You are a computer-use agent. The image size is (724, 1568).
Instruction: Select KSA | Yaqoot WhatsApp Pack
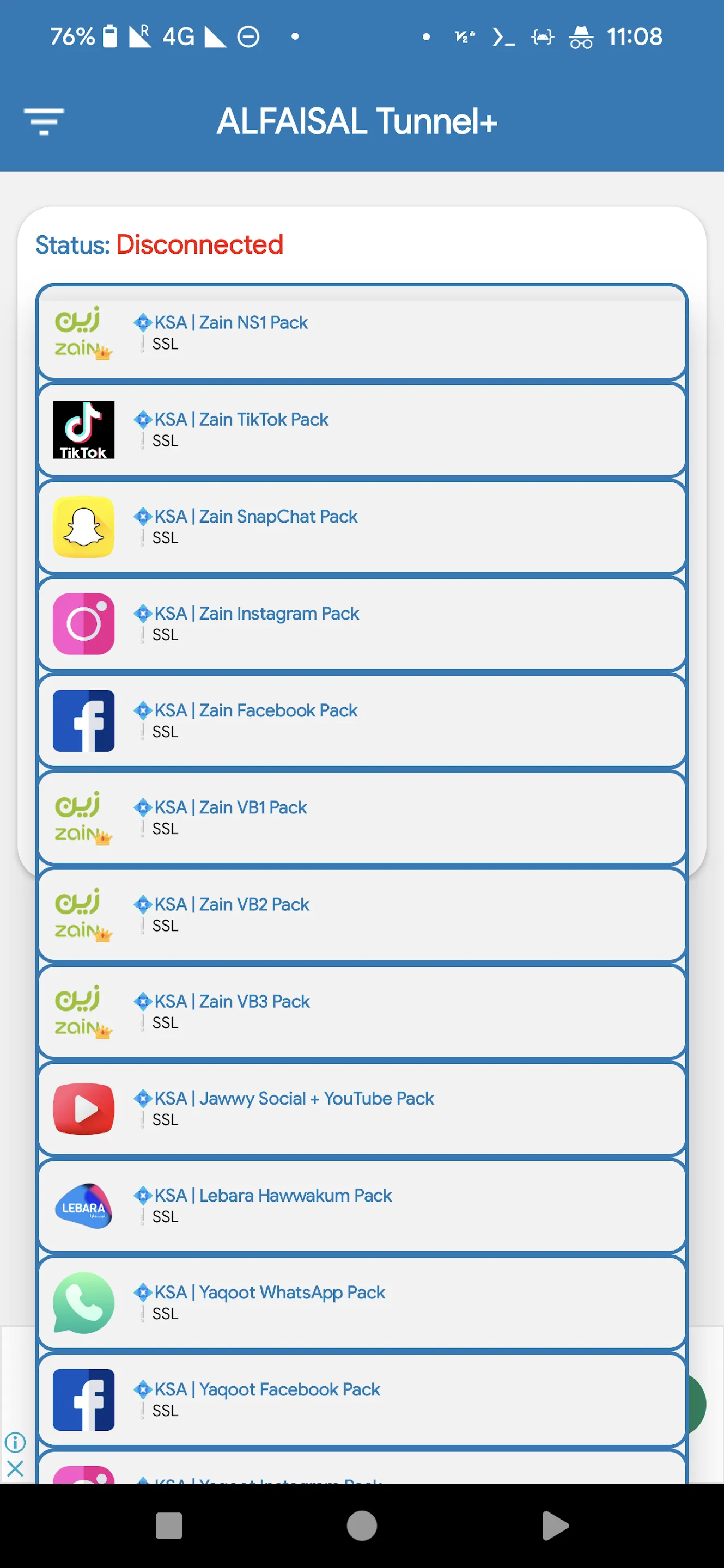(x=362, y=1303)
